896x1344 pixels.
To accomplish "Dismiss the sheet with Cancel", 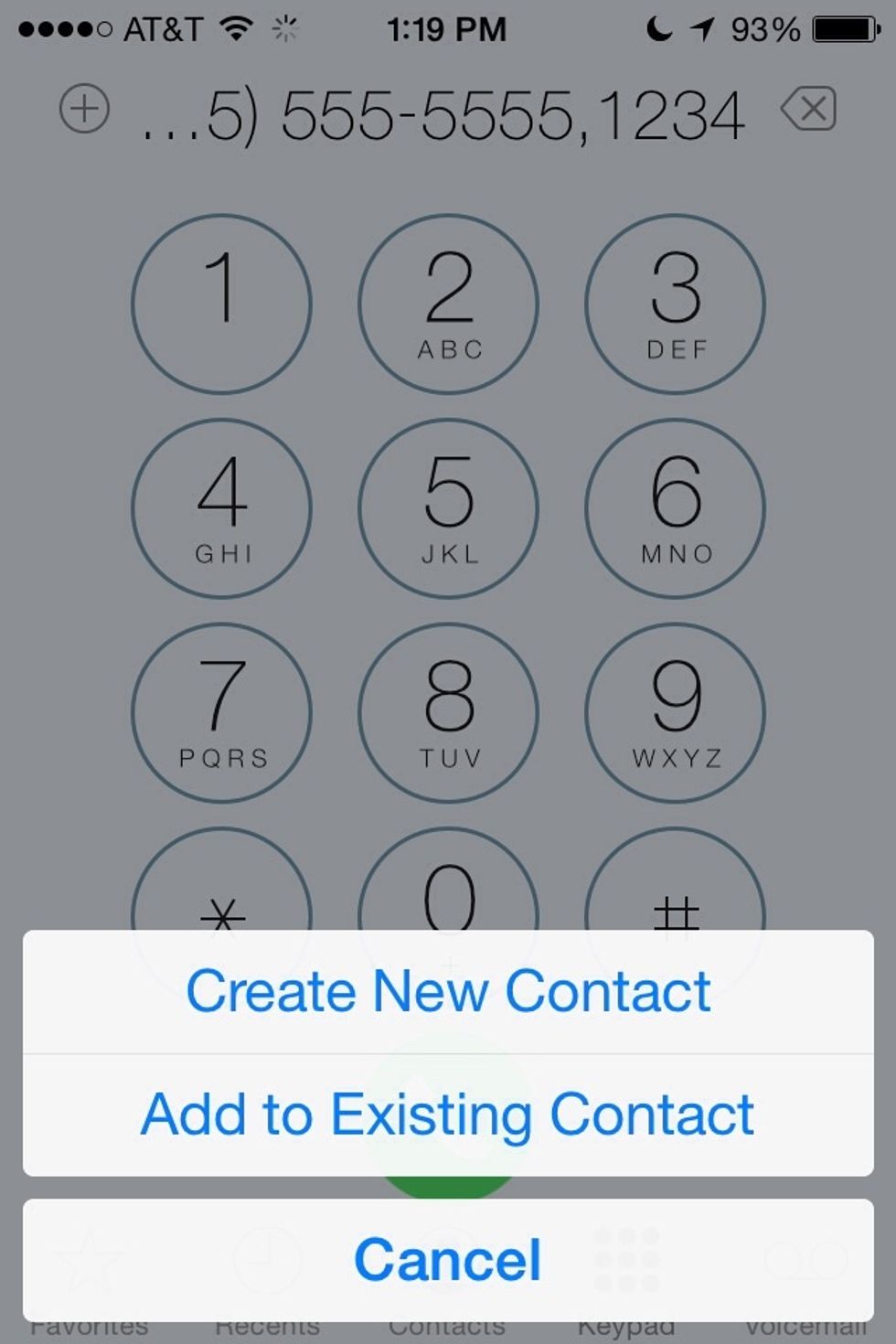I will (448, 1258).
